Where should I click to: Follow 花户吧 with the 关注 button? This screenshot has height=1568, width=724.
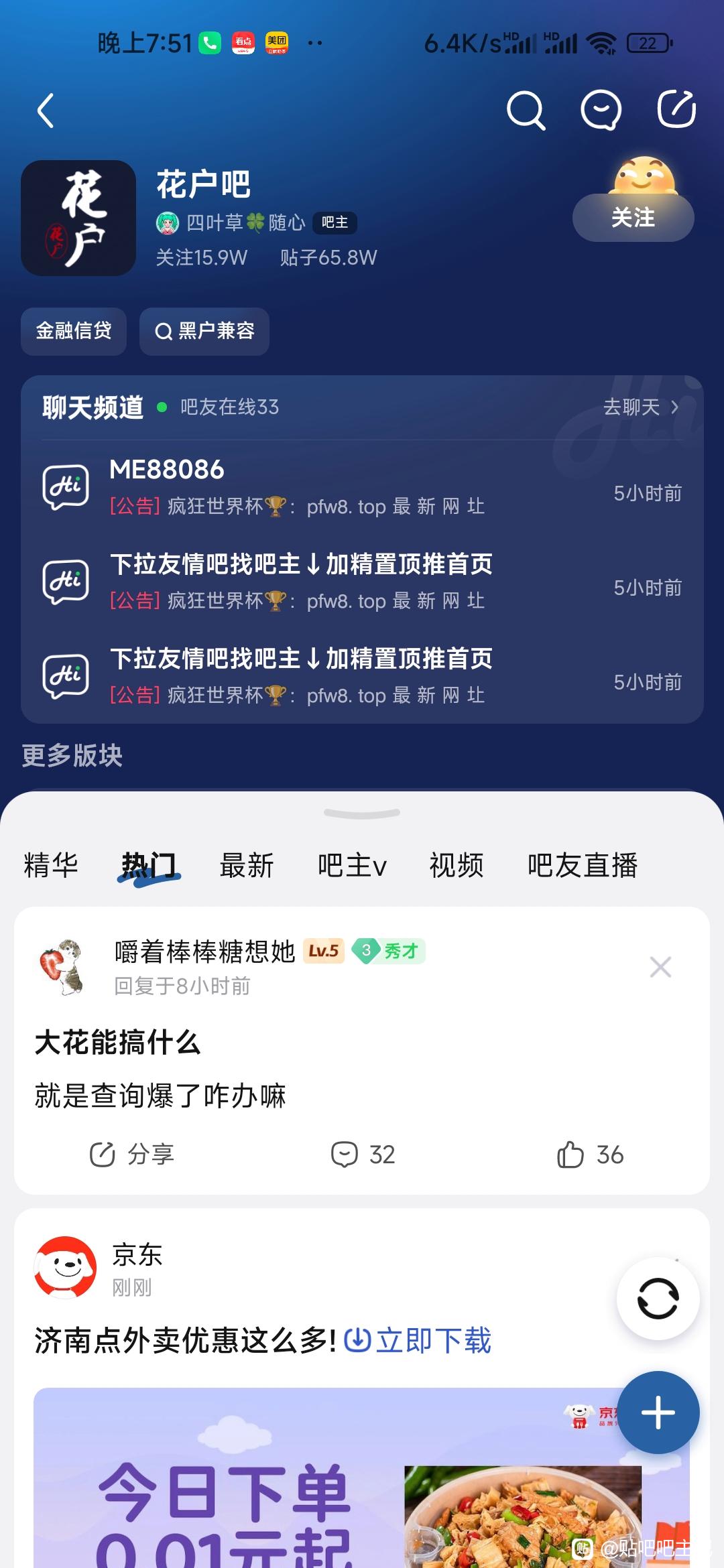pos(633,218)
